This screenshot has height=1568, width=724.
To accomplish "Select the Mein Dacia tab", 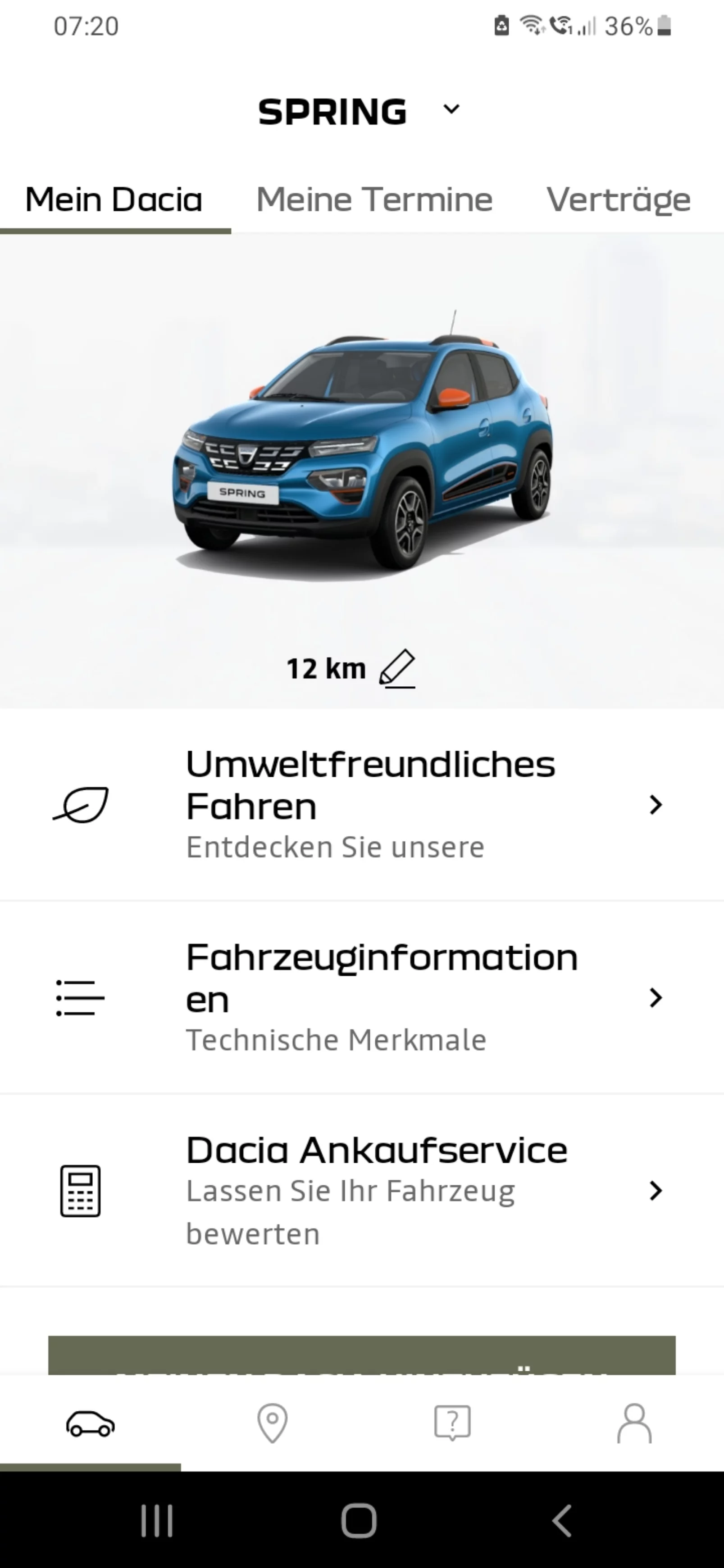I will tap(114, 199).
